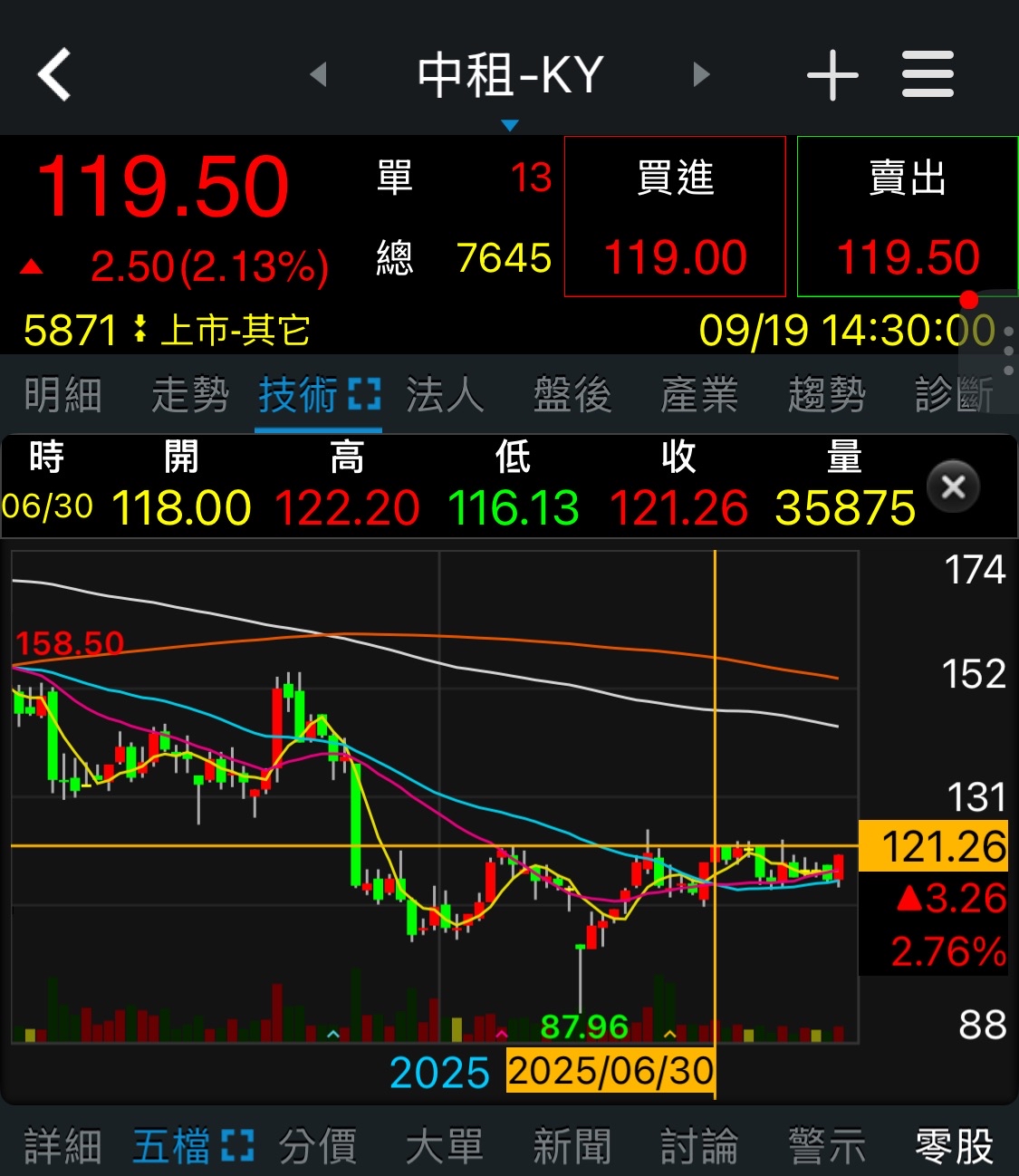Open the 討論 bottom tab
Viewport: 1019px width, 1176px height.
click(x=699, y=1146)
